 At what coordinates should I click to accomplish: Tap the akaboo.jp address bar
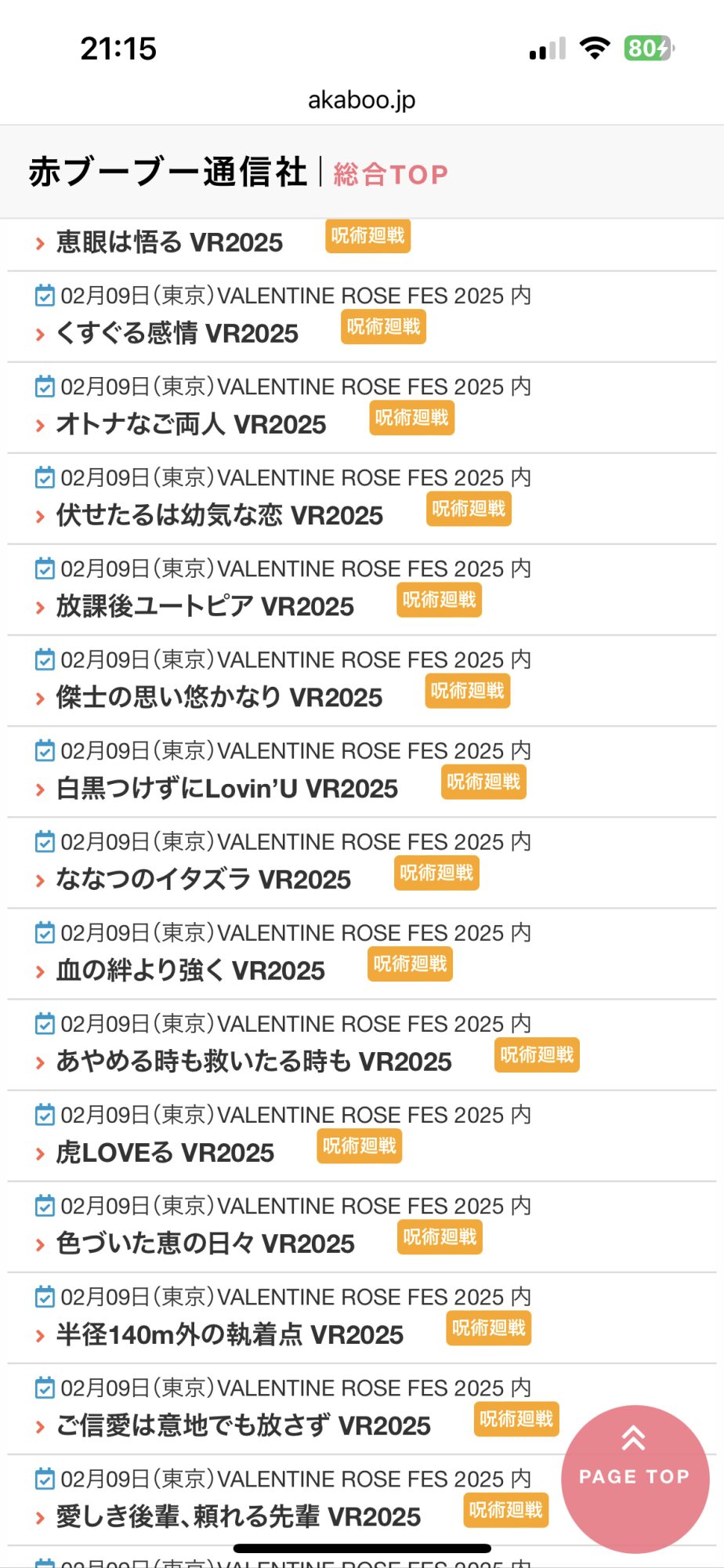tap(361, 100)
